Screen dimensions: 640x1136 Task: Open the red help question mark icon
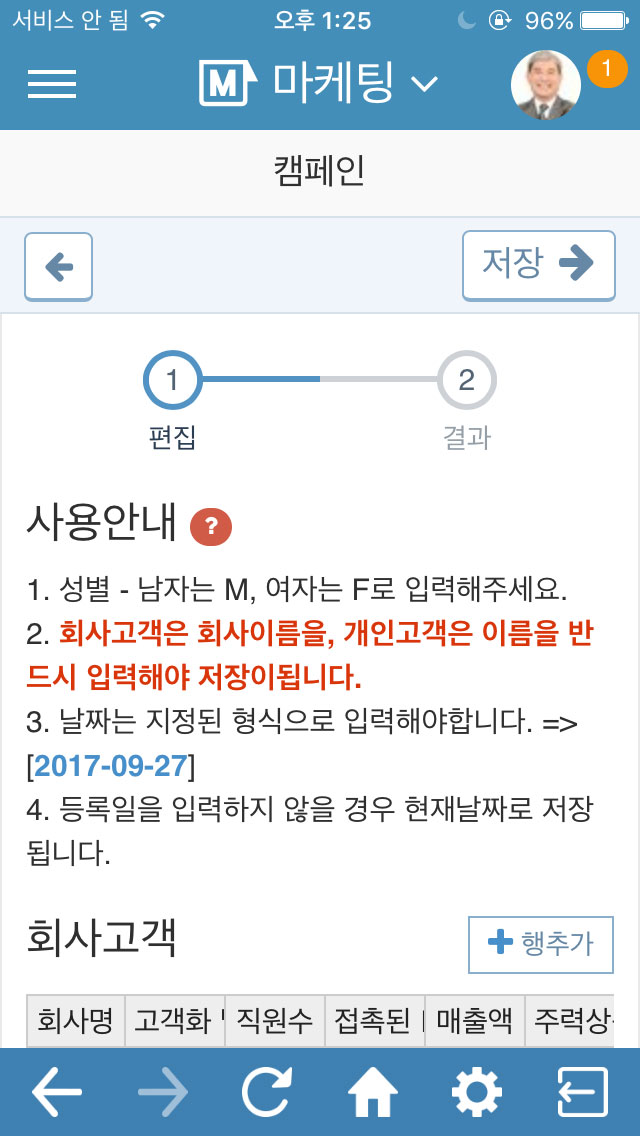pyautogui.click(x=211, y=527)
